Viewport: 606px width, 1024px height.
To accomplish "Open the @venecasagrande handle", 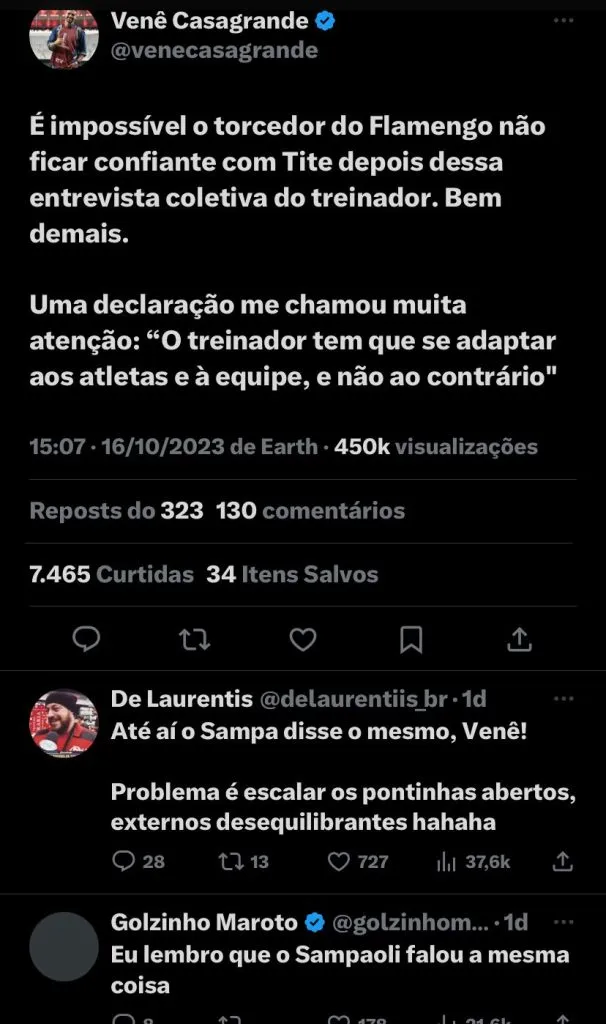I will point(212,50).
